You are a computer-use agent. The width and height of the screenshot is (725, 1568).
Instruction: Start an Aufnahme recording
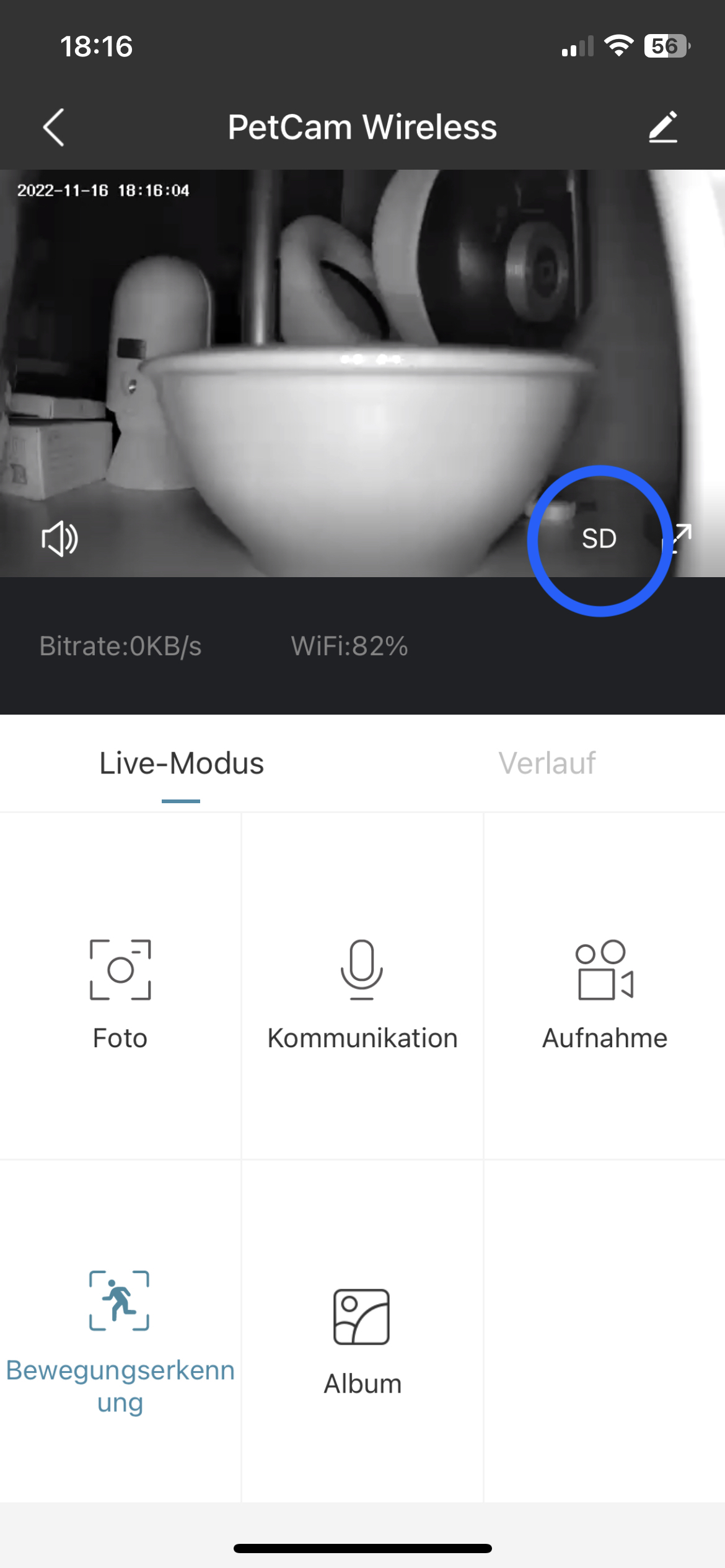coord(605,991)
